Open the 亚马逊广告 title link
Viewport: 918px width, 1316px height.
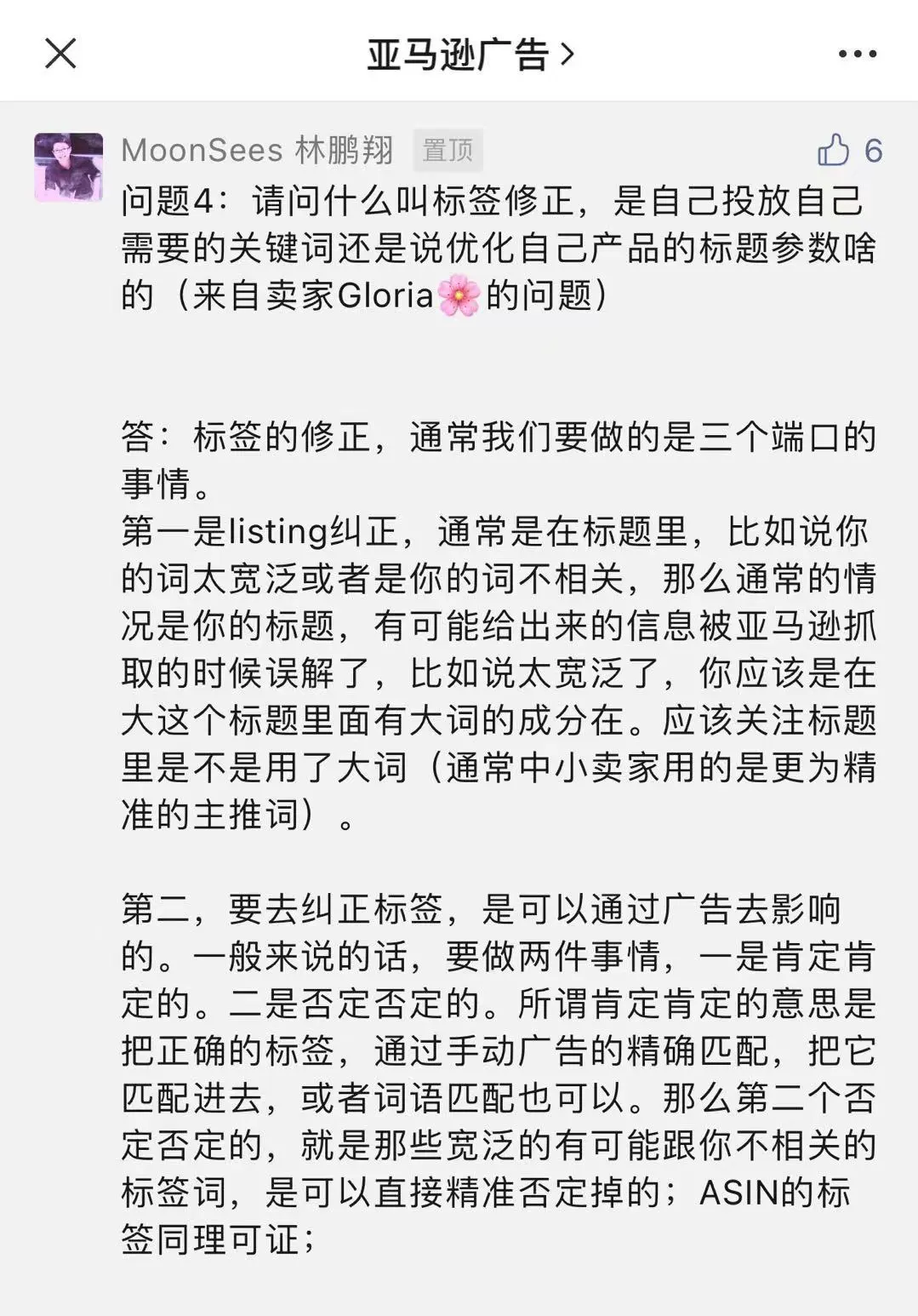coord(470,54)
